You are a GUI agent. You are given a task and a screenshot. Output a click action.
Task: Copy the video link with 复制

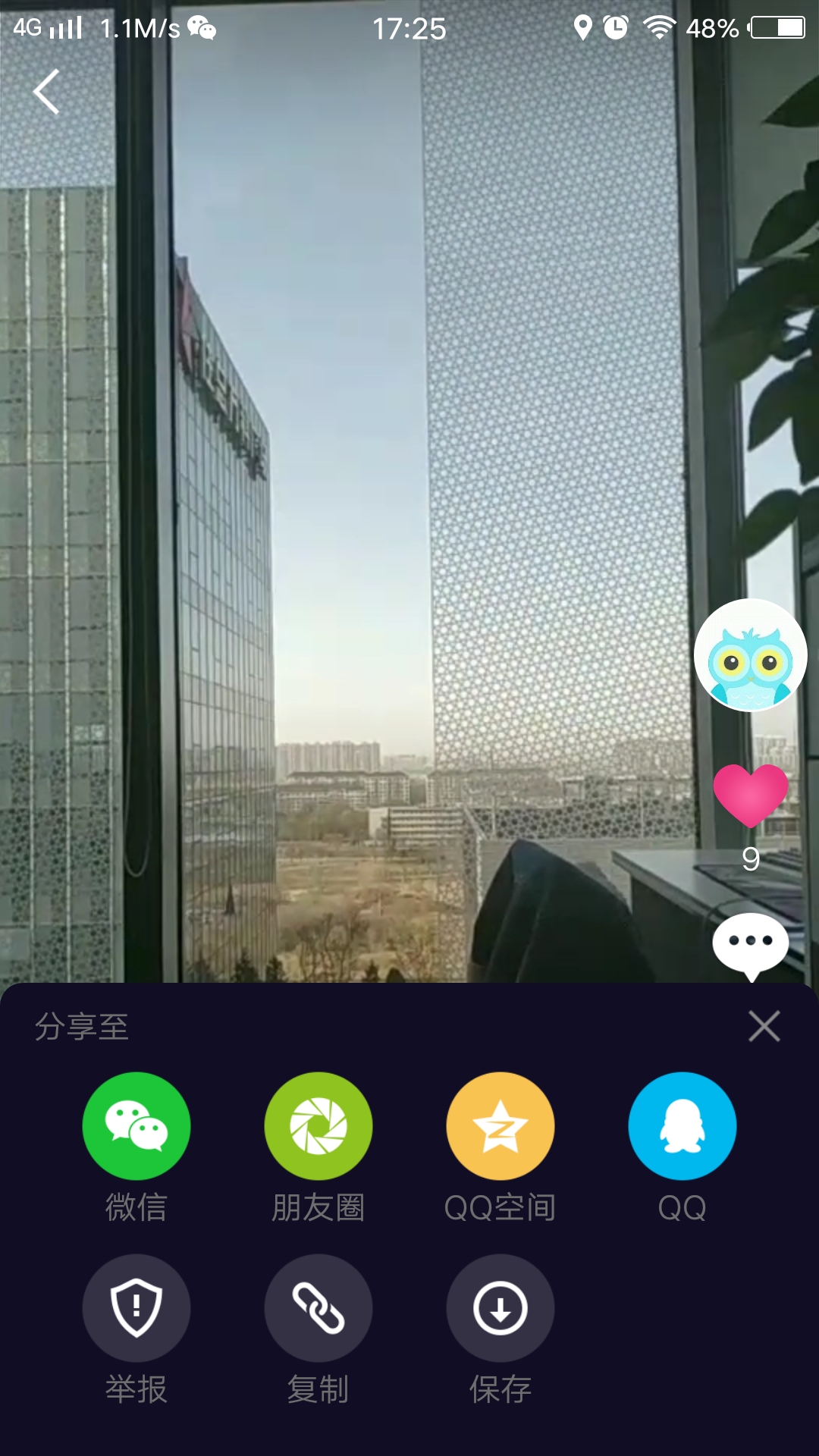pyautogui.click(x=318, y=1308)
